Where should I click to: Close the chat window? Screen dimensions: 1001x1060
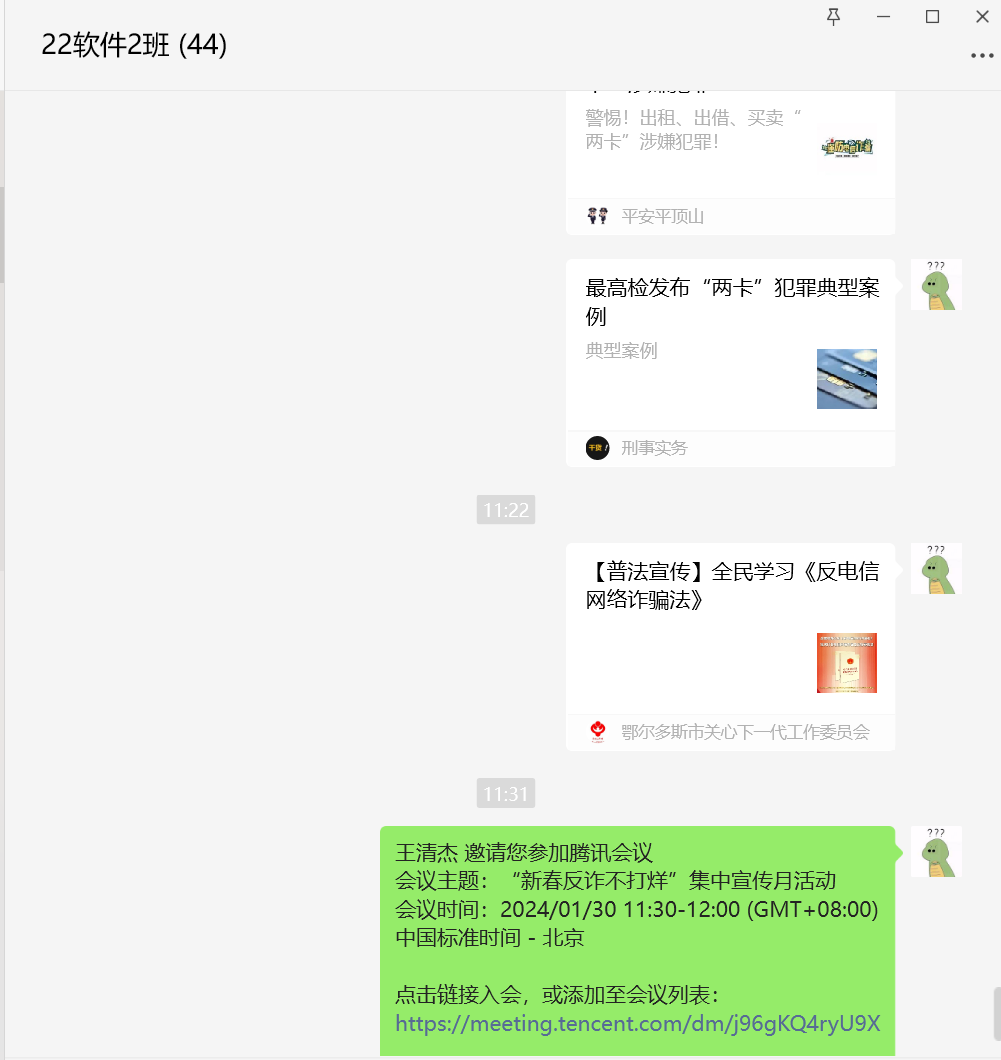[982, 16]
